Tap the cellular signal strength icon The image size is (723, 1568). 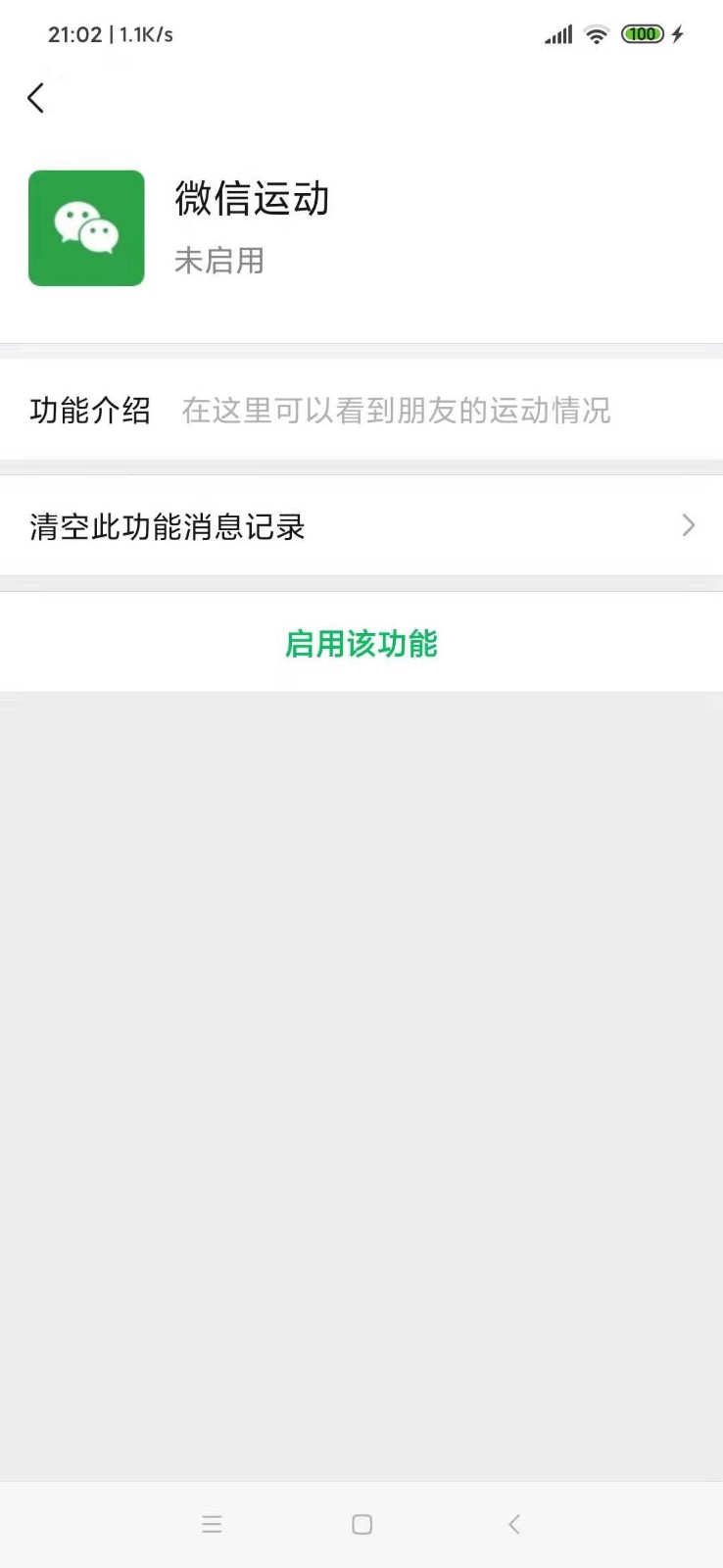pos(556,33)
